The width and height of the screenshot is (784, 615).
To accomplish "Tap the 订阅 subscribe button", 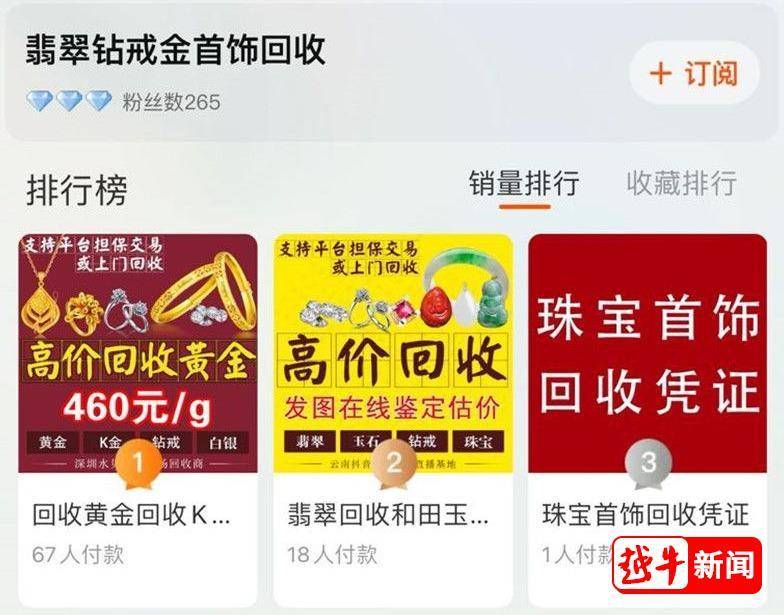I will 694,73.
